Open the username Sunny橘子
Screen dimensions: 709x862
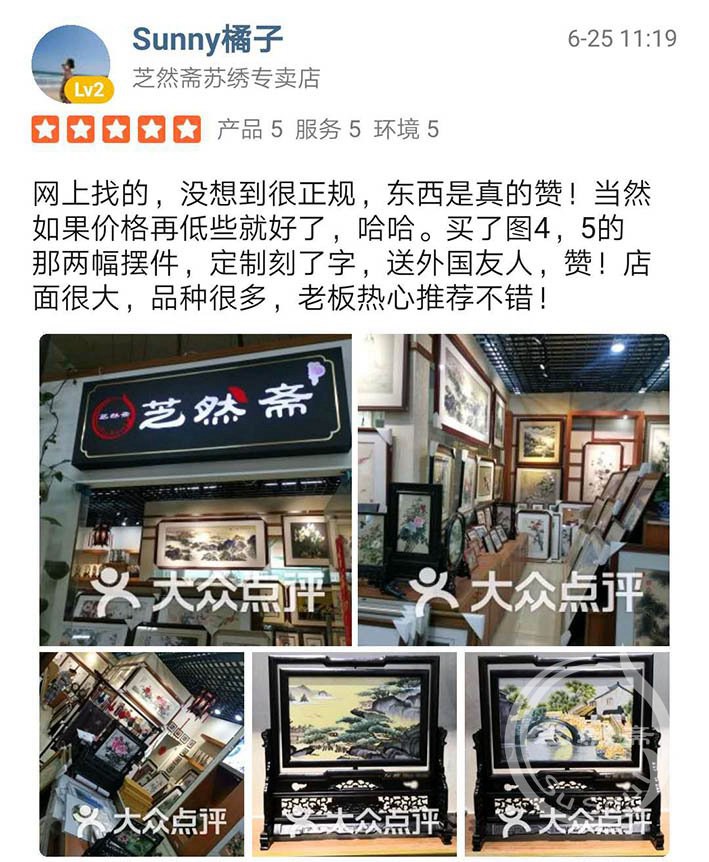coord(207,39)
